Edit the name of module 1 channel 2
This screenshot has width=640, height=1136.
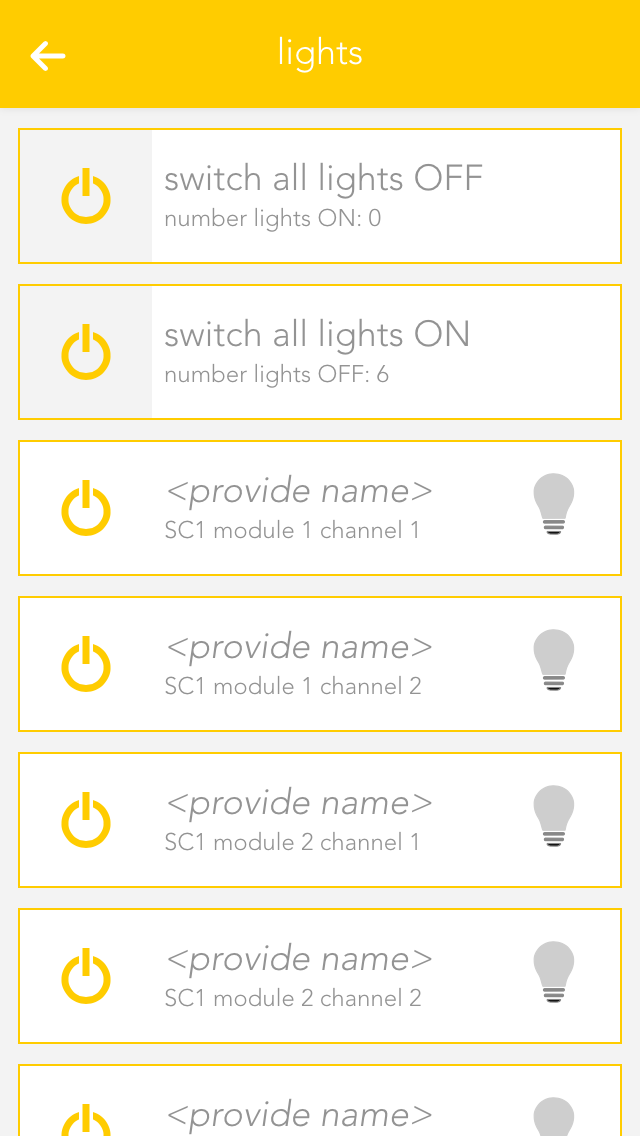(x=299, y=647)
